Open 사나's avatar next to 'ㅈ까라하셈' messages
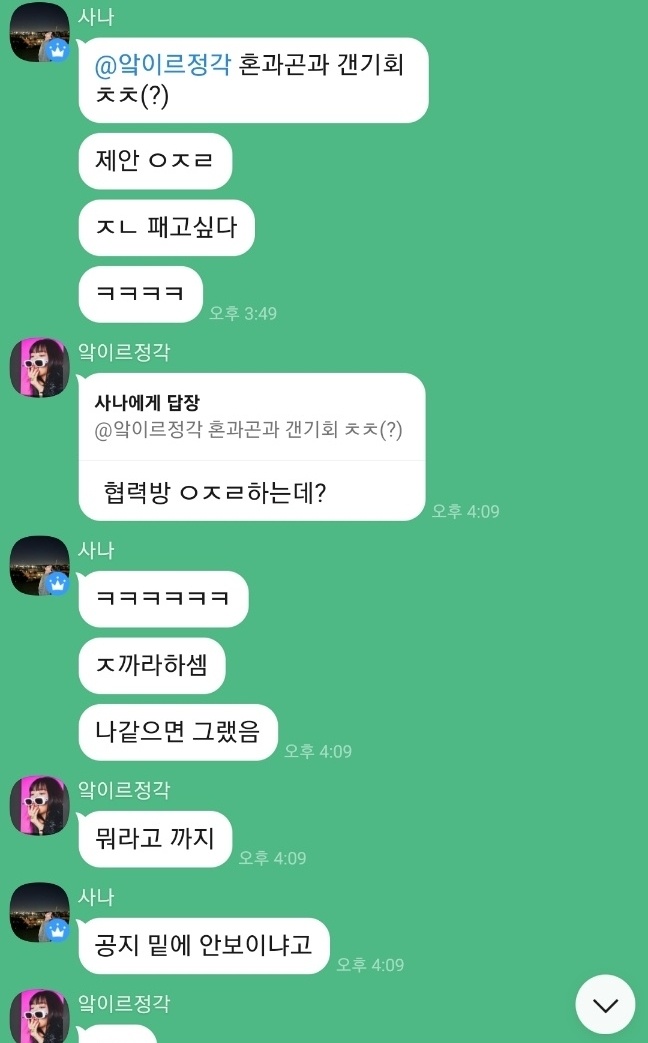Screen dimensions: 648x1043 click(39, 566)
